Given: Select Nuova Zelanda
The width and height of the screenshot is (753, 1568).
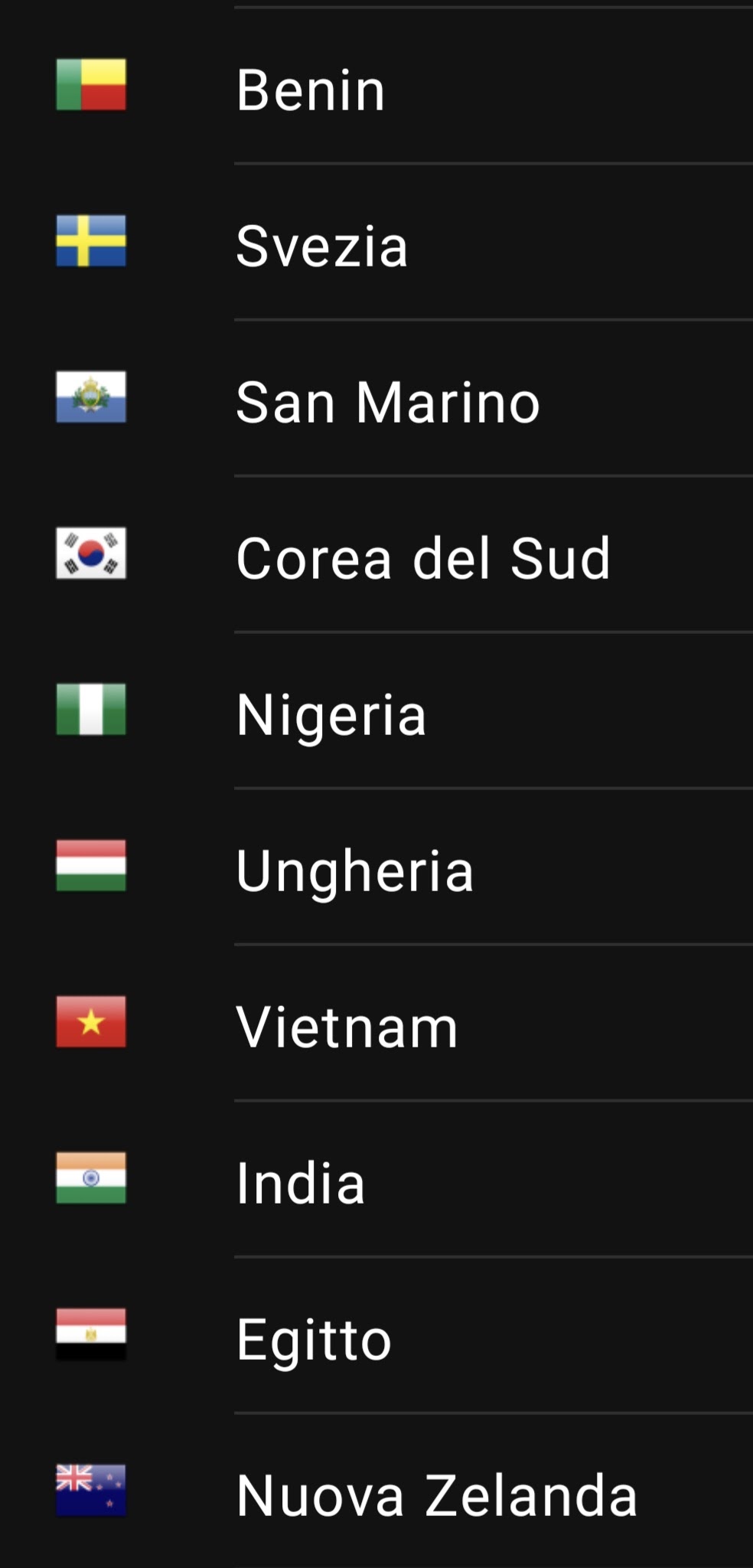Looking at the screenshot, I should pos(436,1495).
